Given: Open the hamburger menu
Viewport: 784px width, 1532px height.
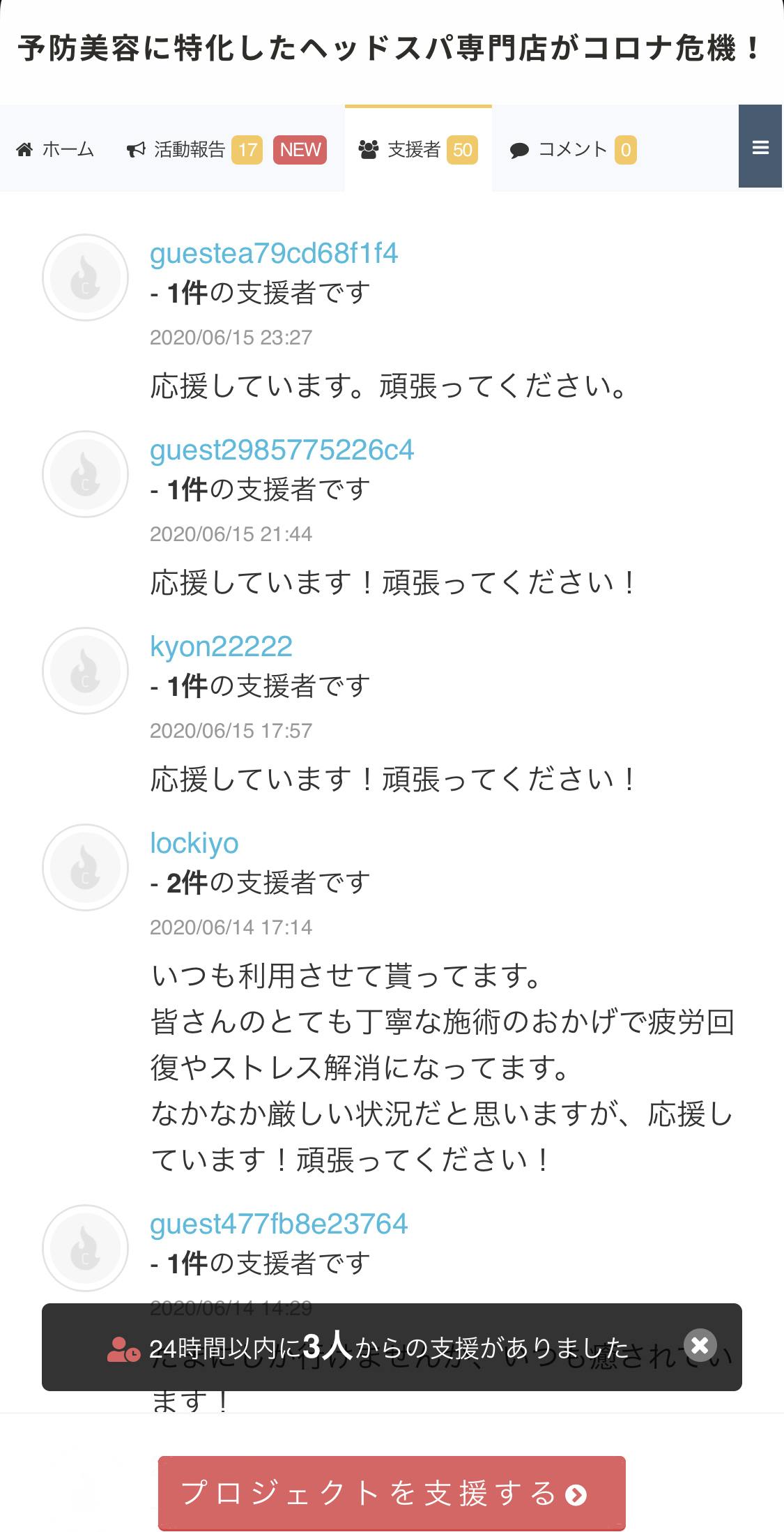Looking at the screenshot, I should 760,147.
